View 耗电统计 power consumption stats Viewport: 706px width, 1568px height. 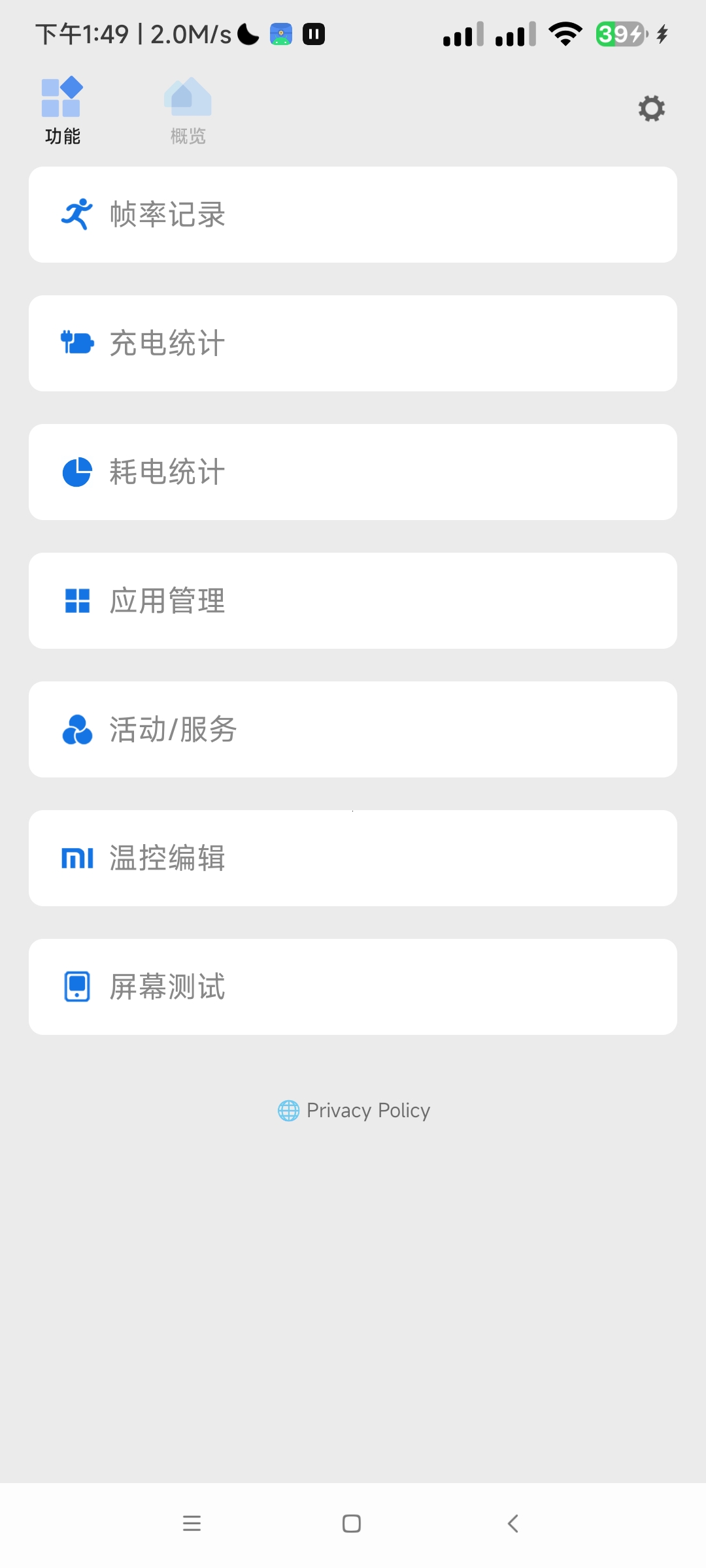pos(353,472)
